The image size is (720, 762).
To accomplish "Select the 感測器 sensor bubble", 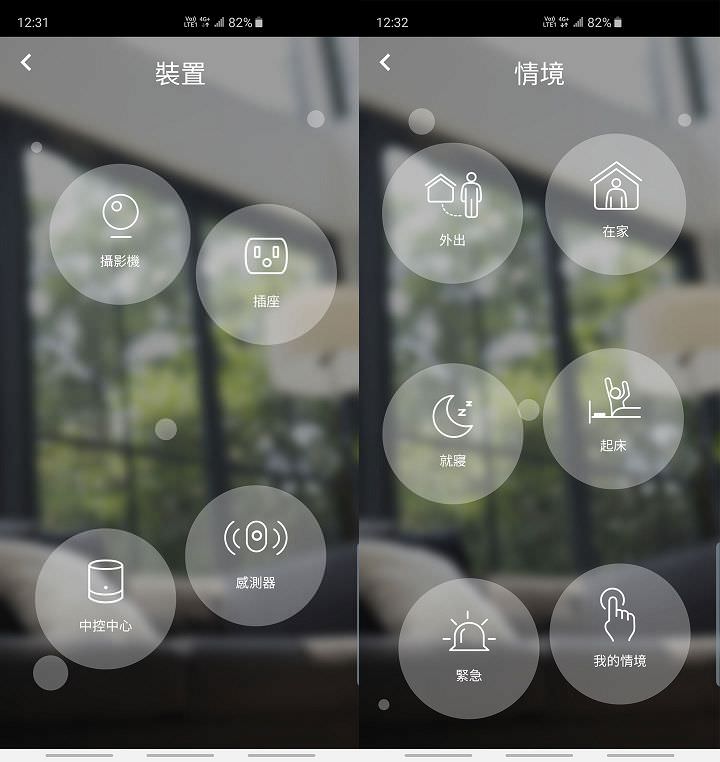I will click(255, 555).
